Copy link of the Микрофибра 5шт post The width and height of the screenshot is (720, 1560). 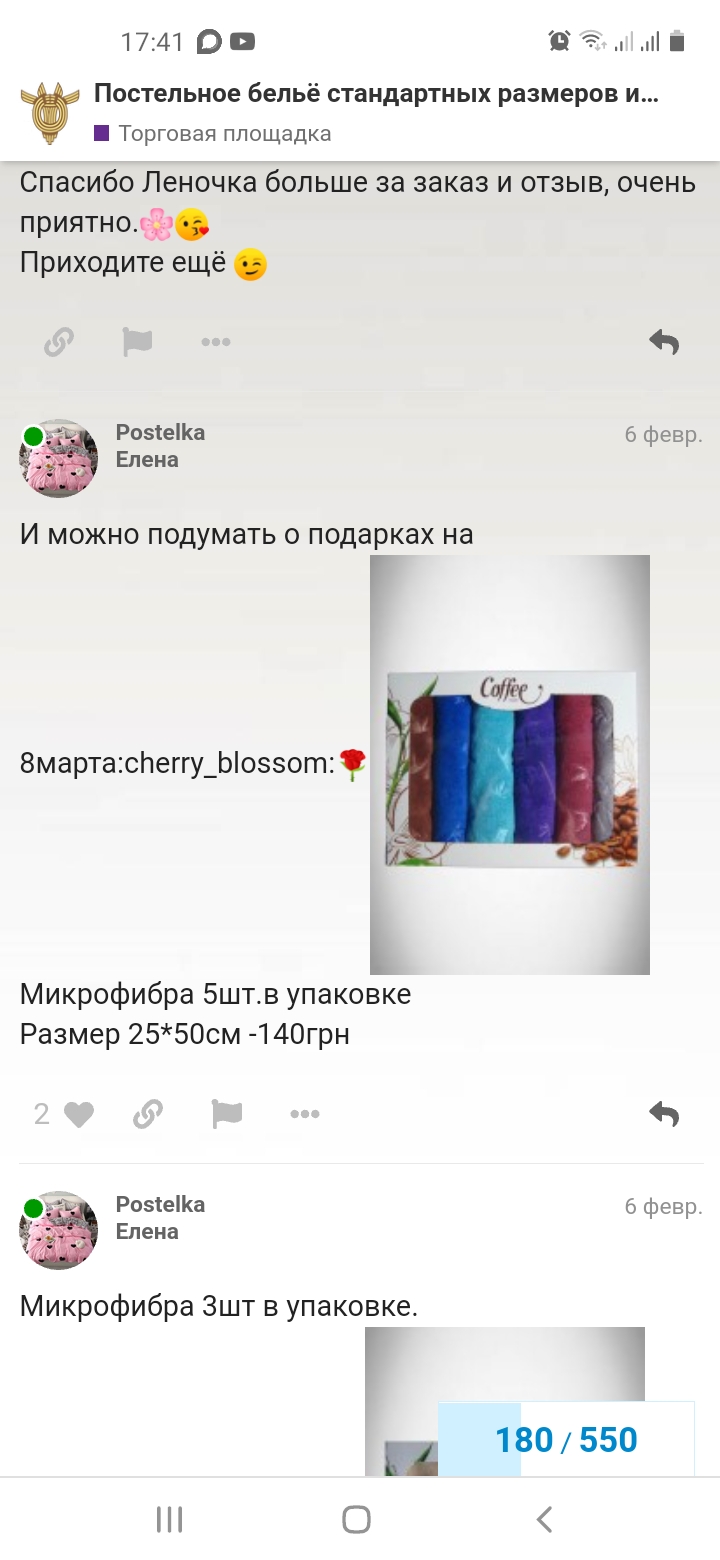pyautogui.click(x=148, y=1114)
